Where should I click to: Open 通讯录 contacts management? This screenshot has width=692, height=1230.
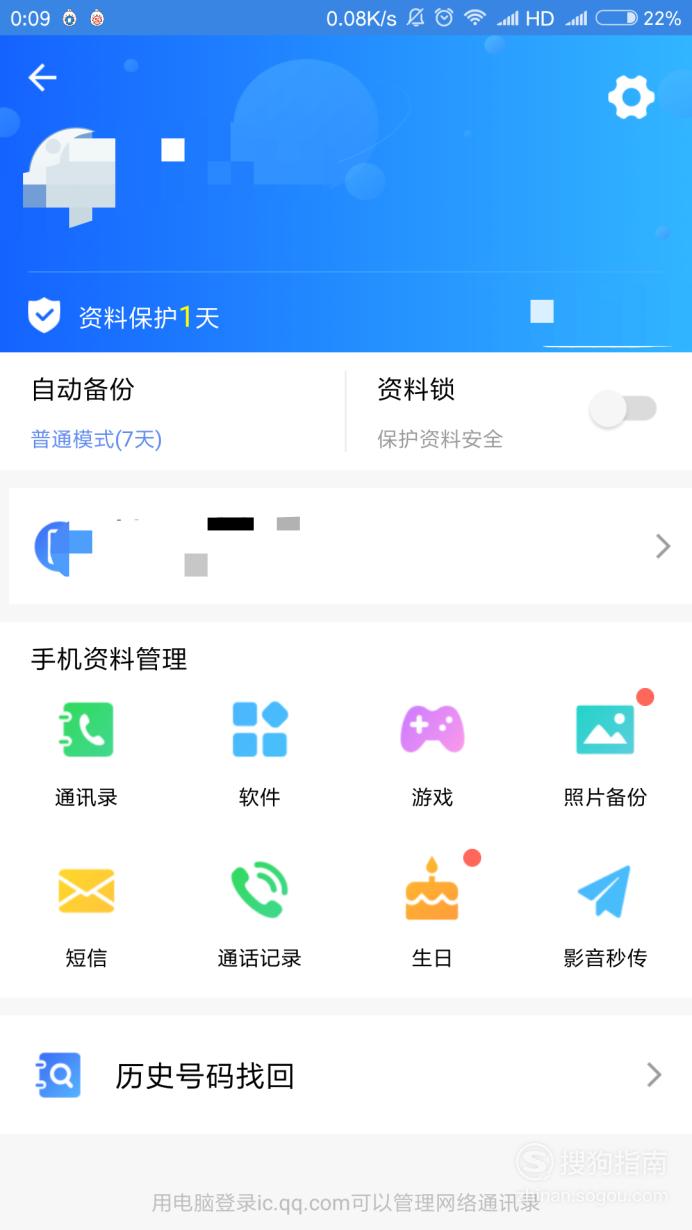point(86,752)
